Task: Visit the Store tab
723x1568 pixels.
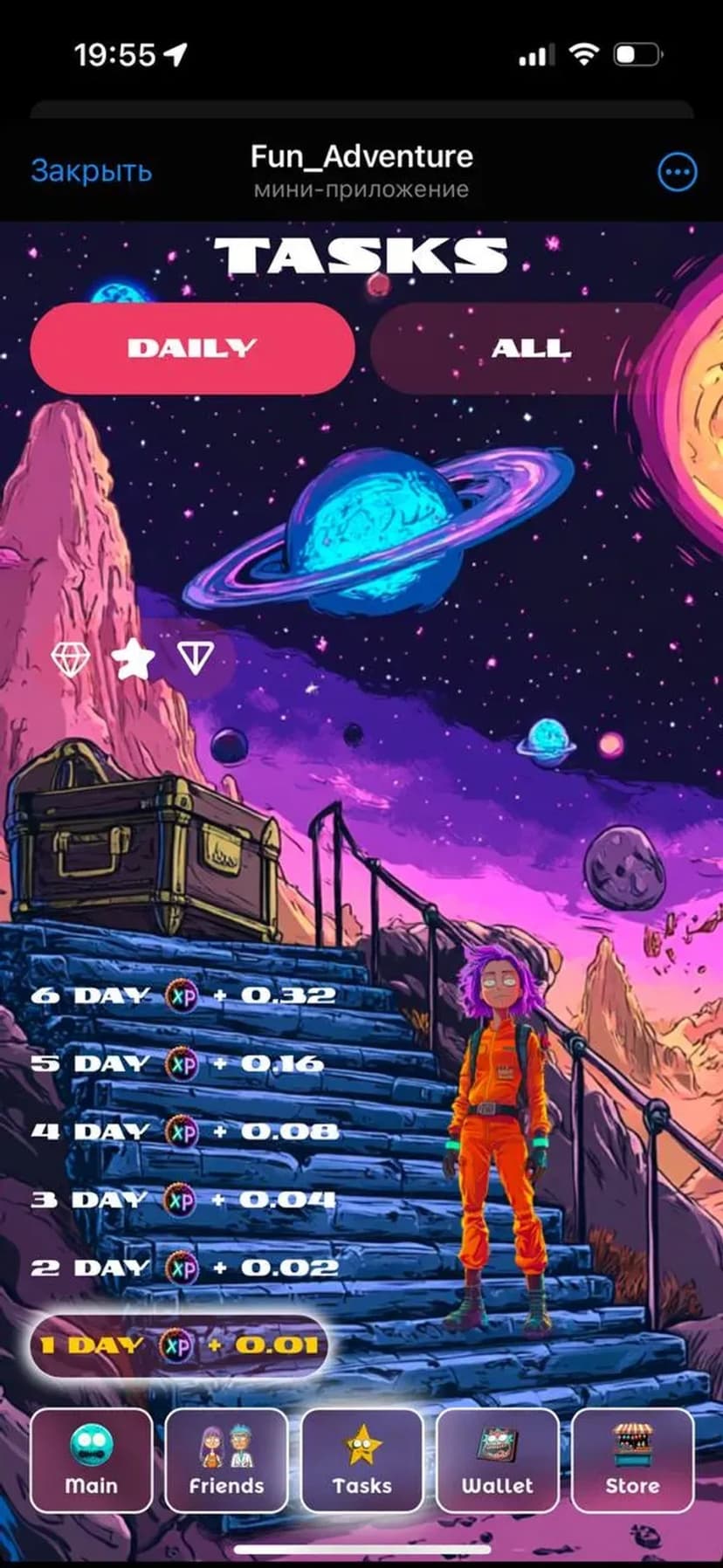Action: pyautogui.click(x=632, y=1460)
